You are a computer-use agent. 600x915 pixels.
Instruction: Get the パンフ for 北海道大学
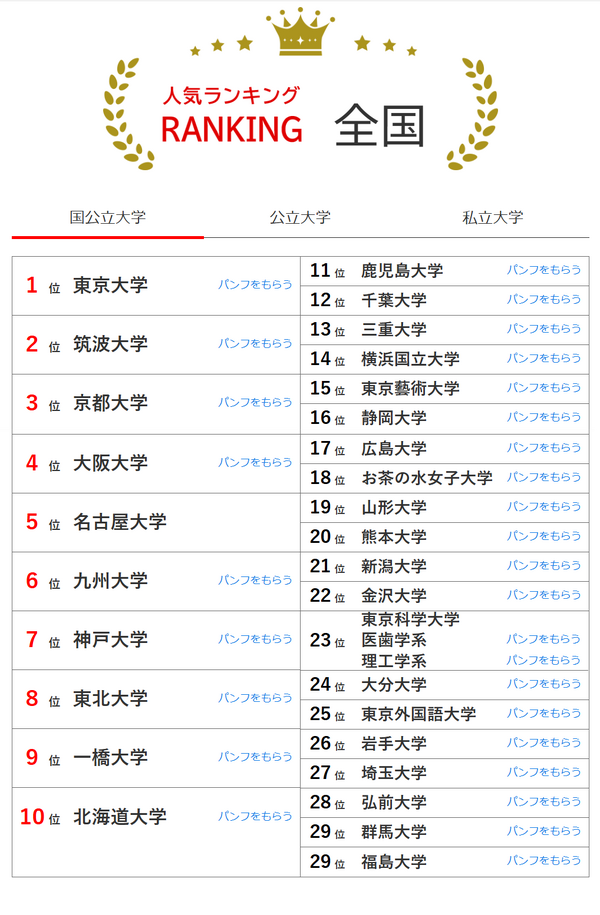pyautogui.click(x=255, y=817)
